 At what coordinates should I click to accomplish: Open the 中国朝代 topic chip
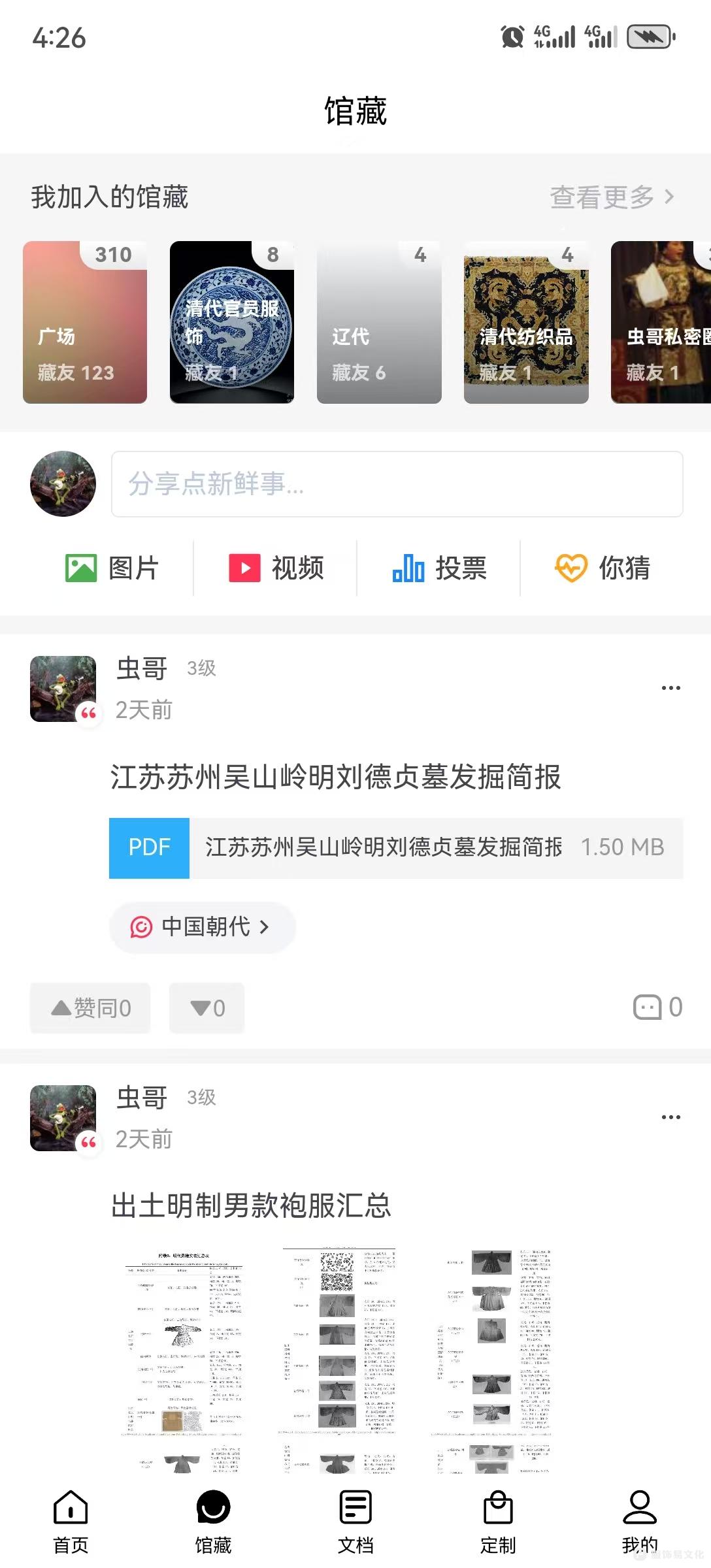click(201, 926)
